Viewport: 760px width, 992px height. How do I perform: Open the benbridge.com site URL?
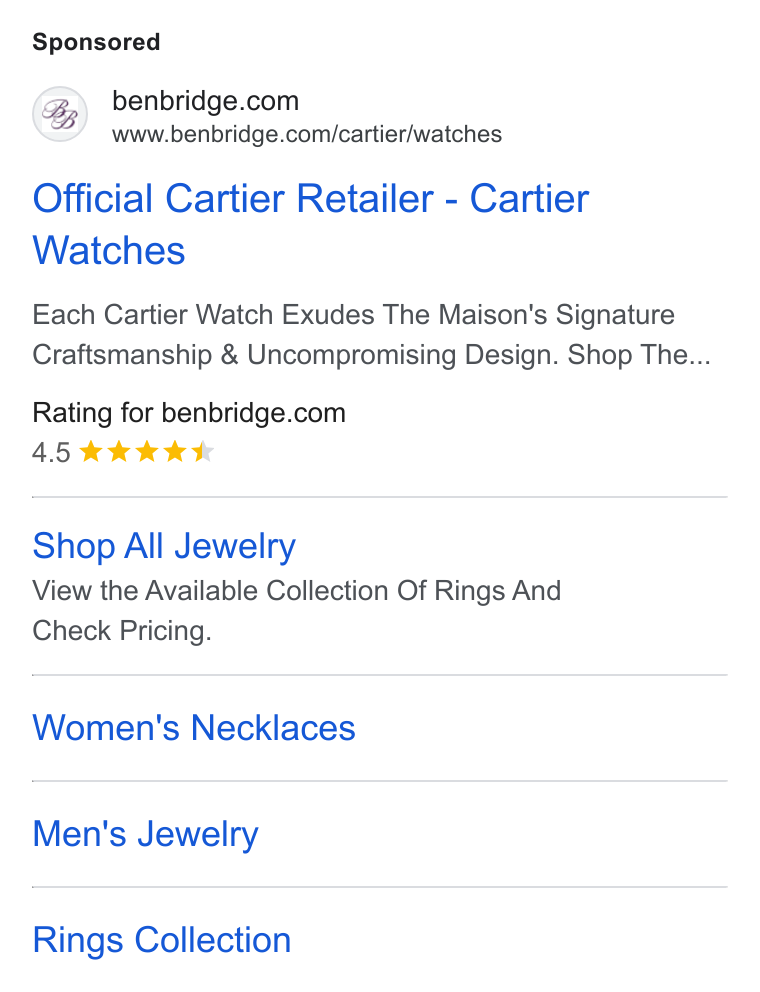point(307,134)
